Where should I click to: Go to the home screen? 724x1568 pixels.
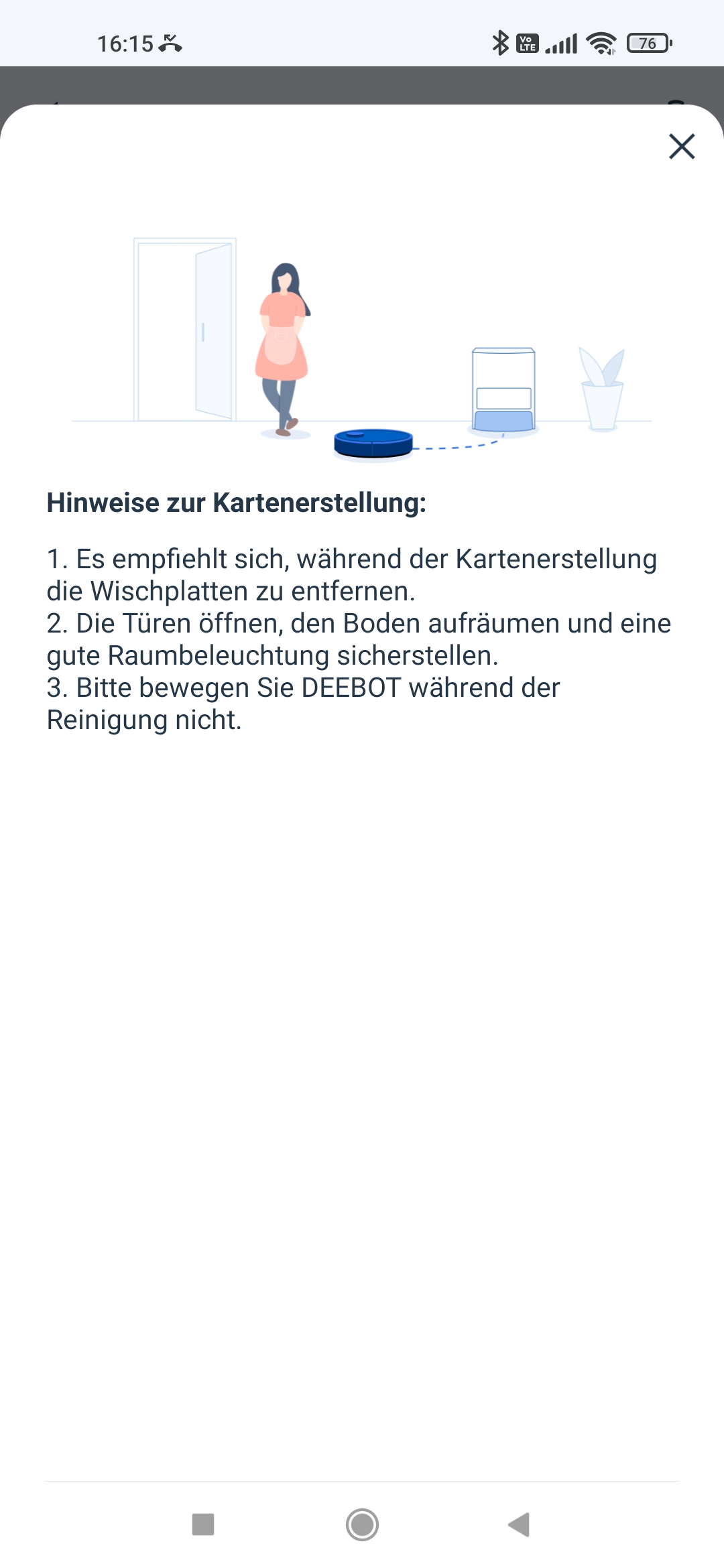coord(362,1524)
